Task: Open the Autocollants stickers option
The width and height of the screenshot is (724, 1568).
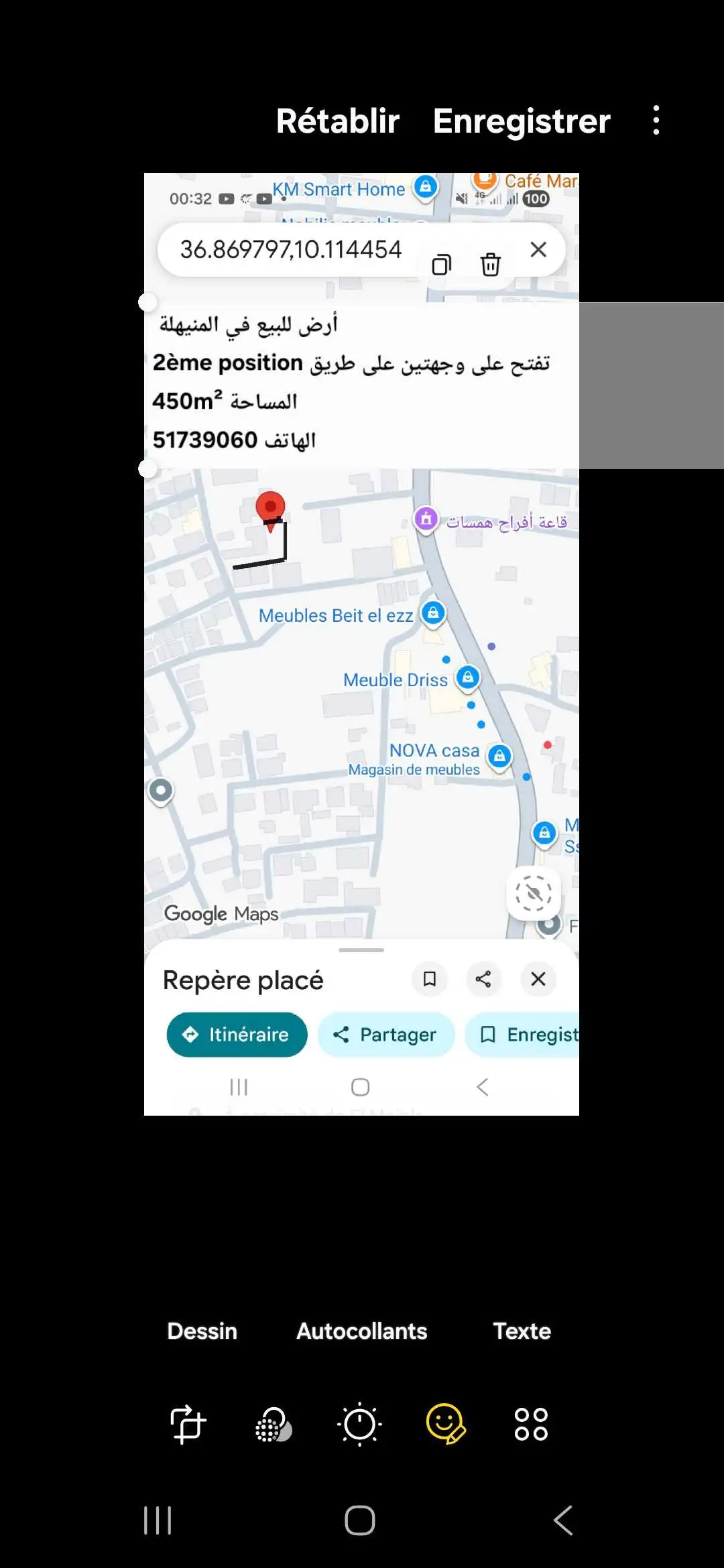Action: tap(362, 1331)
